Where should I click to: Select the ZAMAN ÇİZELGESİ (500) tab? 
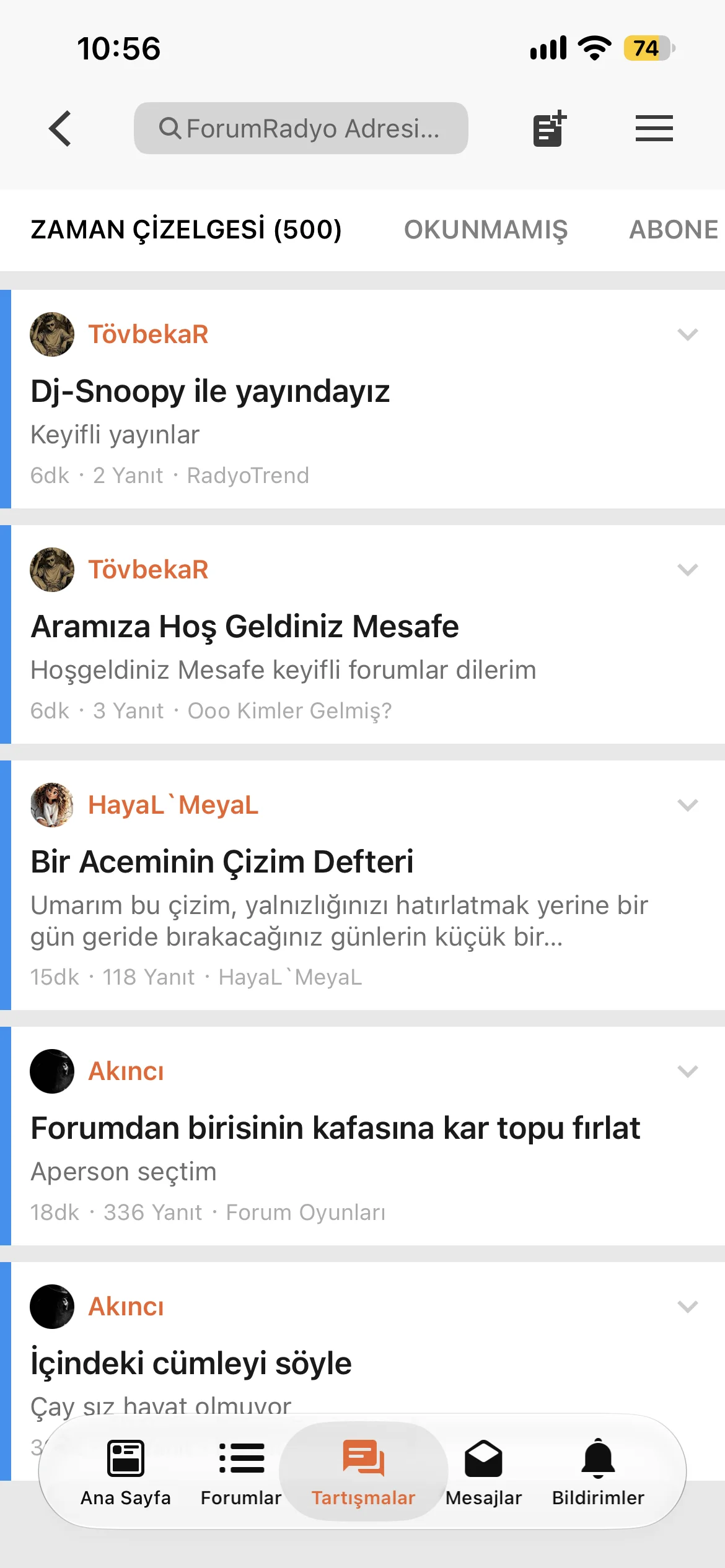click(186, 230)
